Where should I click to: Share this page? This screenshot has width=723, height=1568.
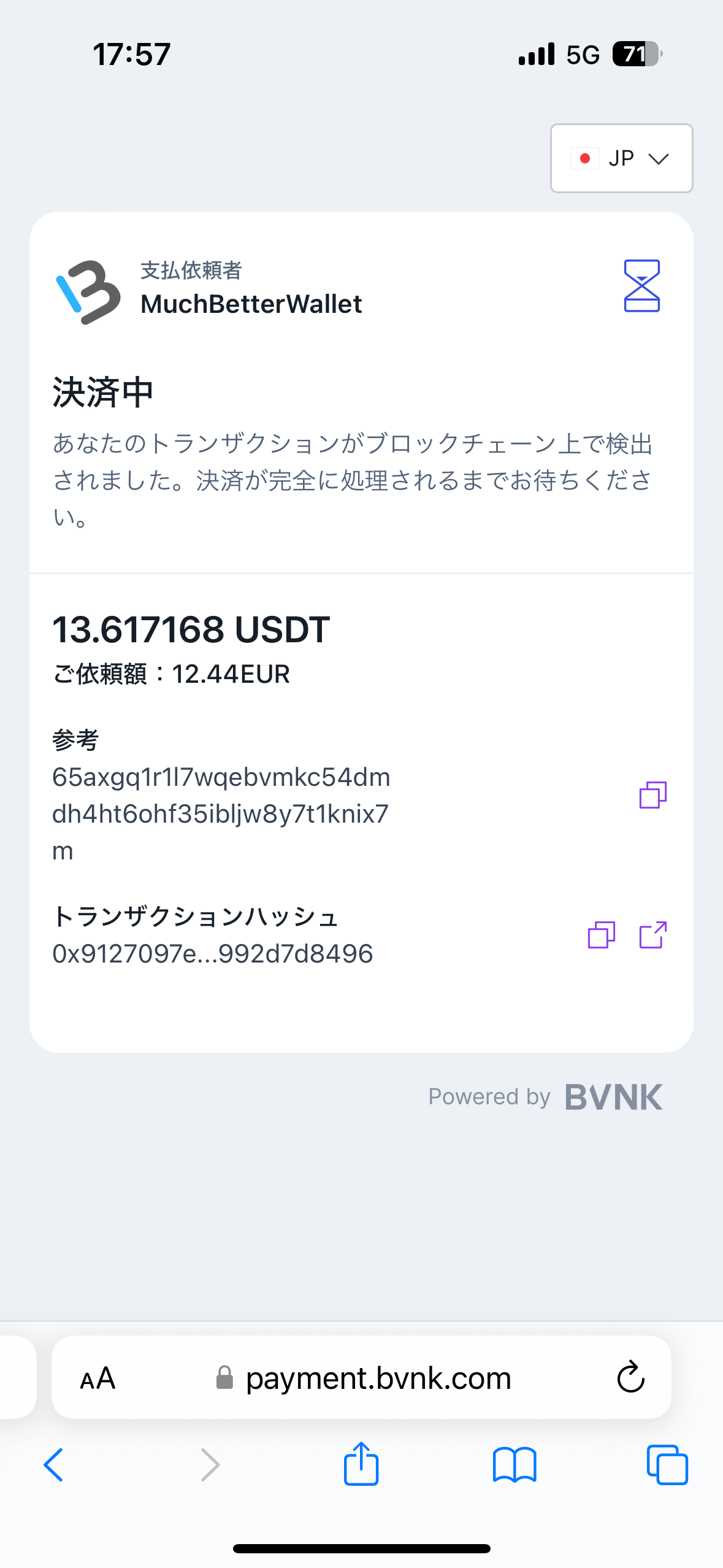pos(361,1463)
